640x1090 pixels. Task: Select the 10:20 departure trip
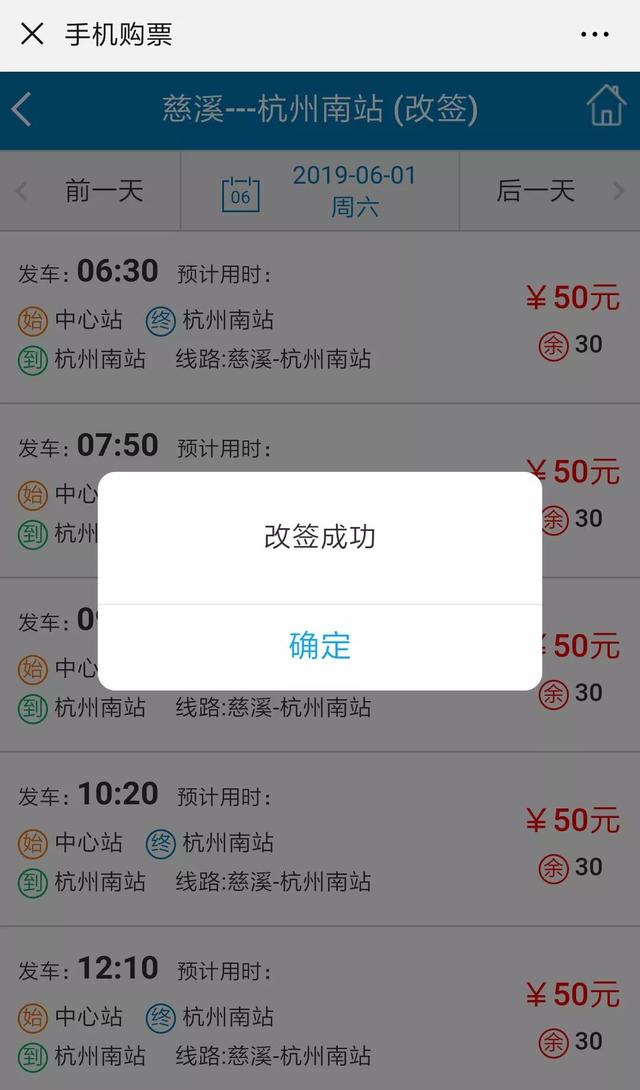(x=320, y=840)
